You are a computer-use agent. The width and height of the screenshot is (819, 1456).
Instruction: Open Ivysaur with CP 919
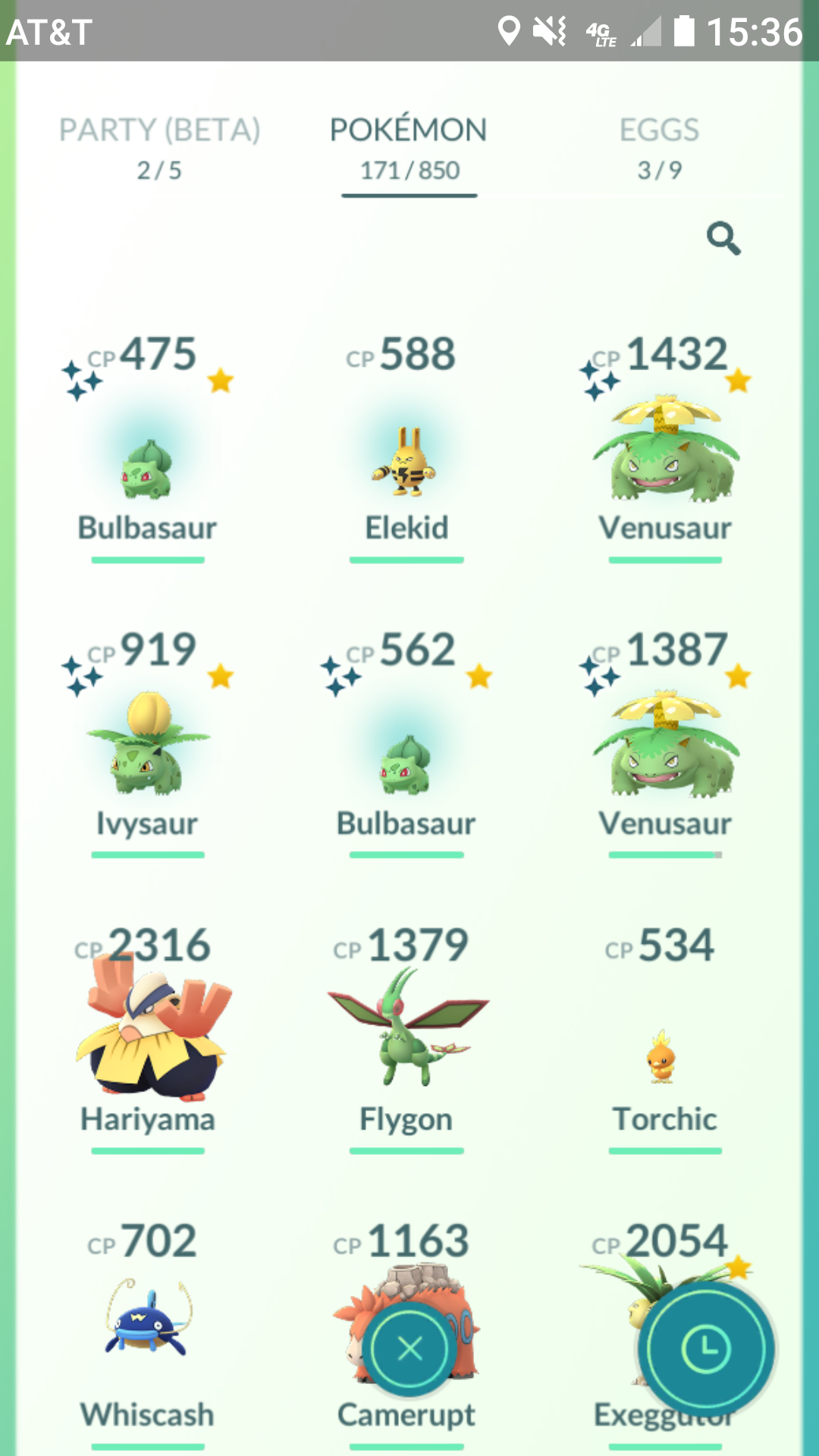pos(148,744)
